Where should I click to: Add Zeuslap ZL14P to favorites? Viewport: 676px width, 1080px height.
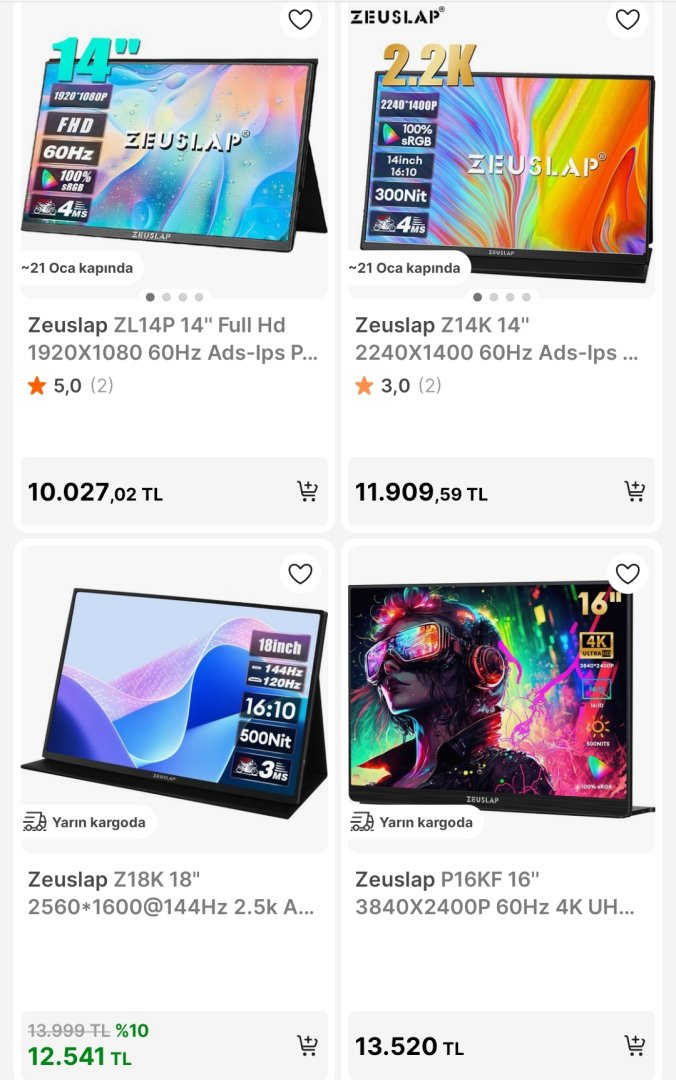pos(300,19)
